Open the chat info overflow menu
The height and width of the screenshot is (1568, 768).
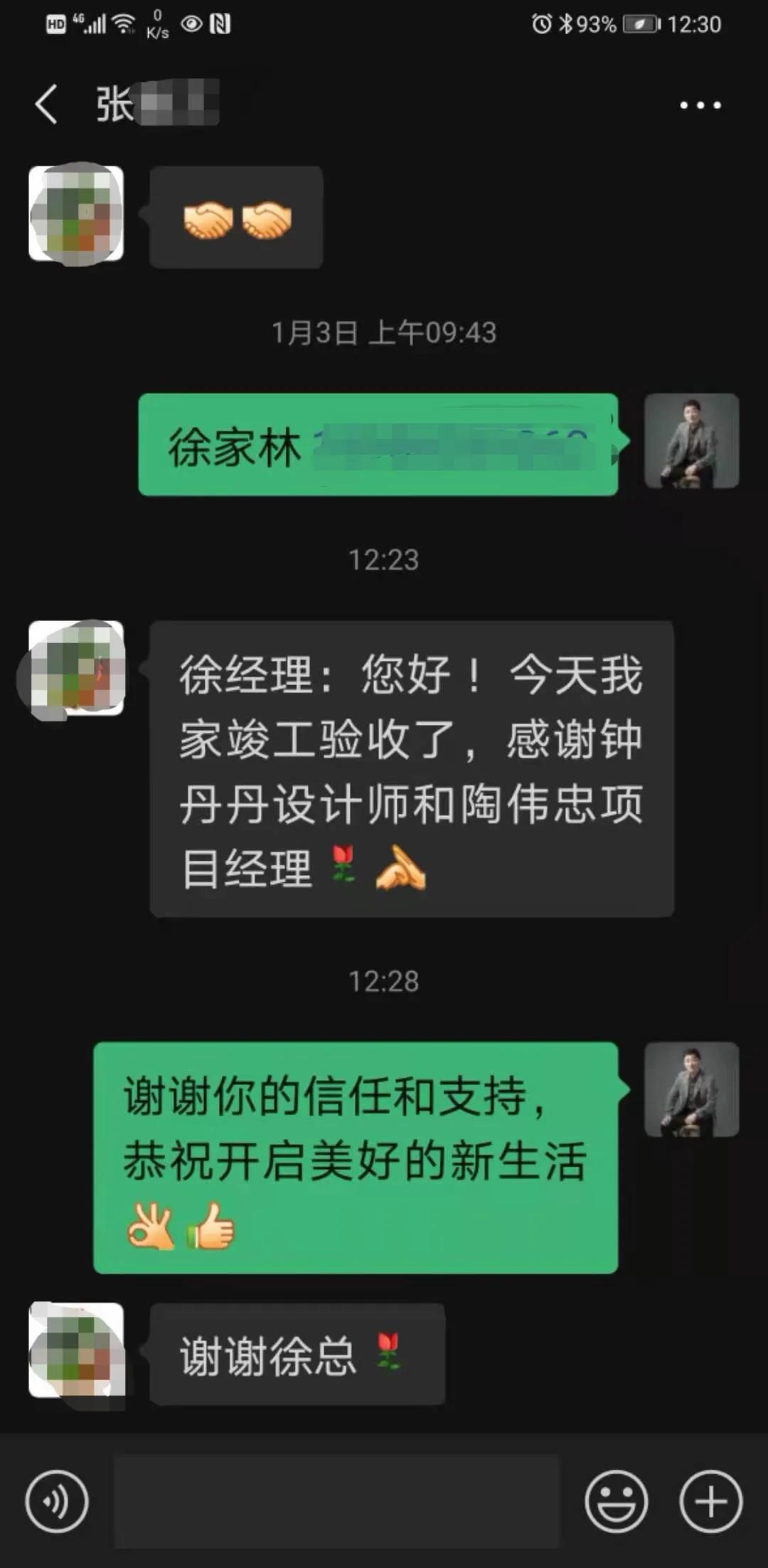700,105
